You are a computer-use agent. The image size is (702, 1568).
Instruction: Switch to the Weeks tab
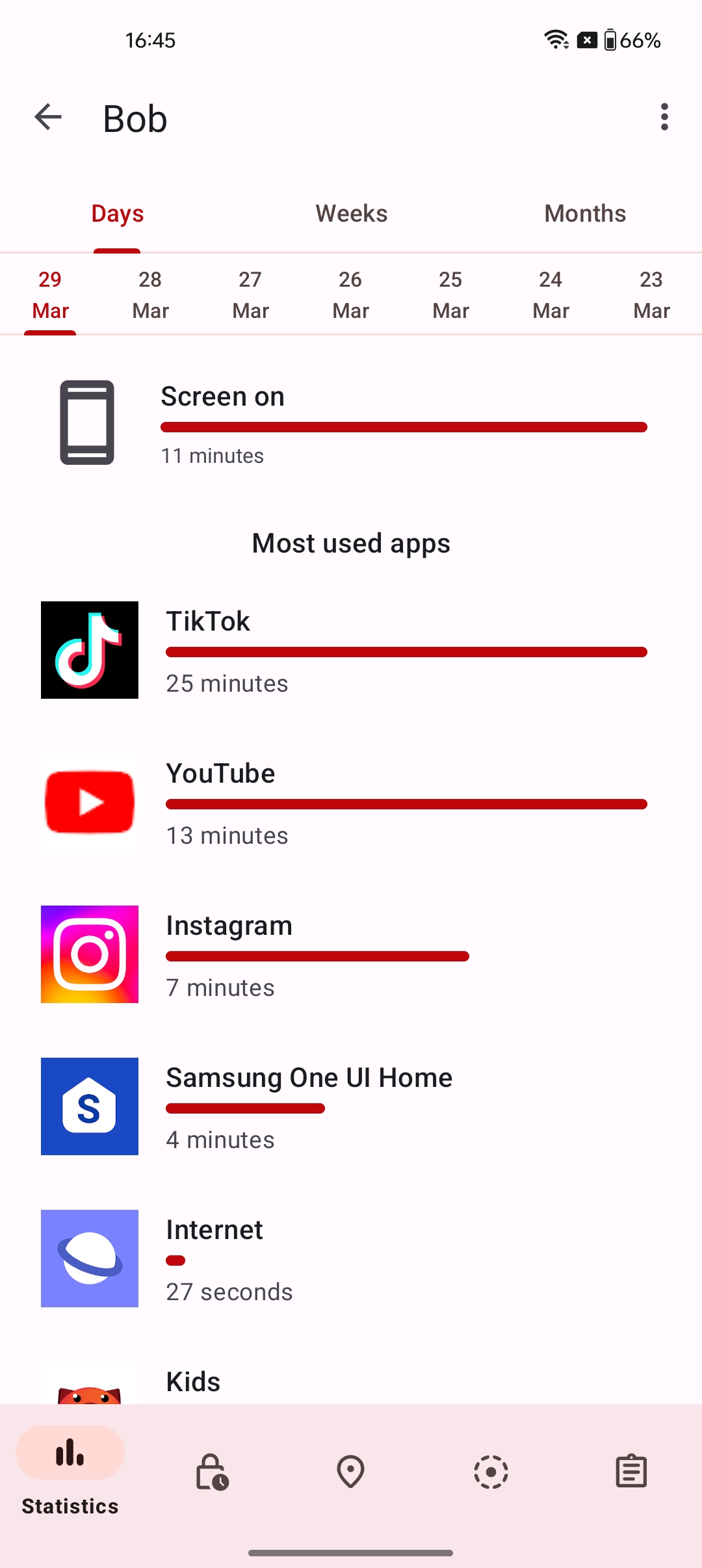pos(350,213)
